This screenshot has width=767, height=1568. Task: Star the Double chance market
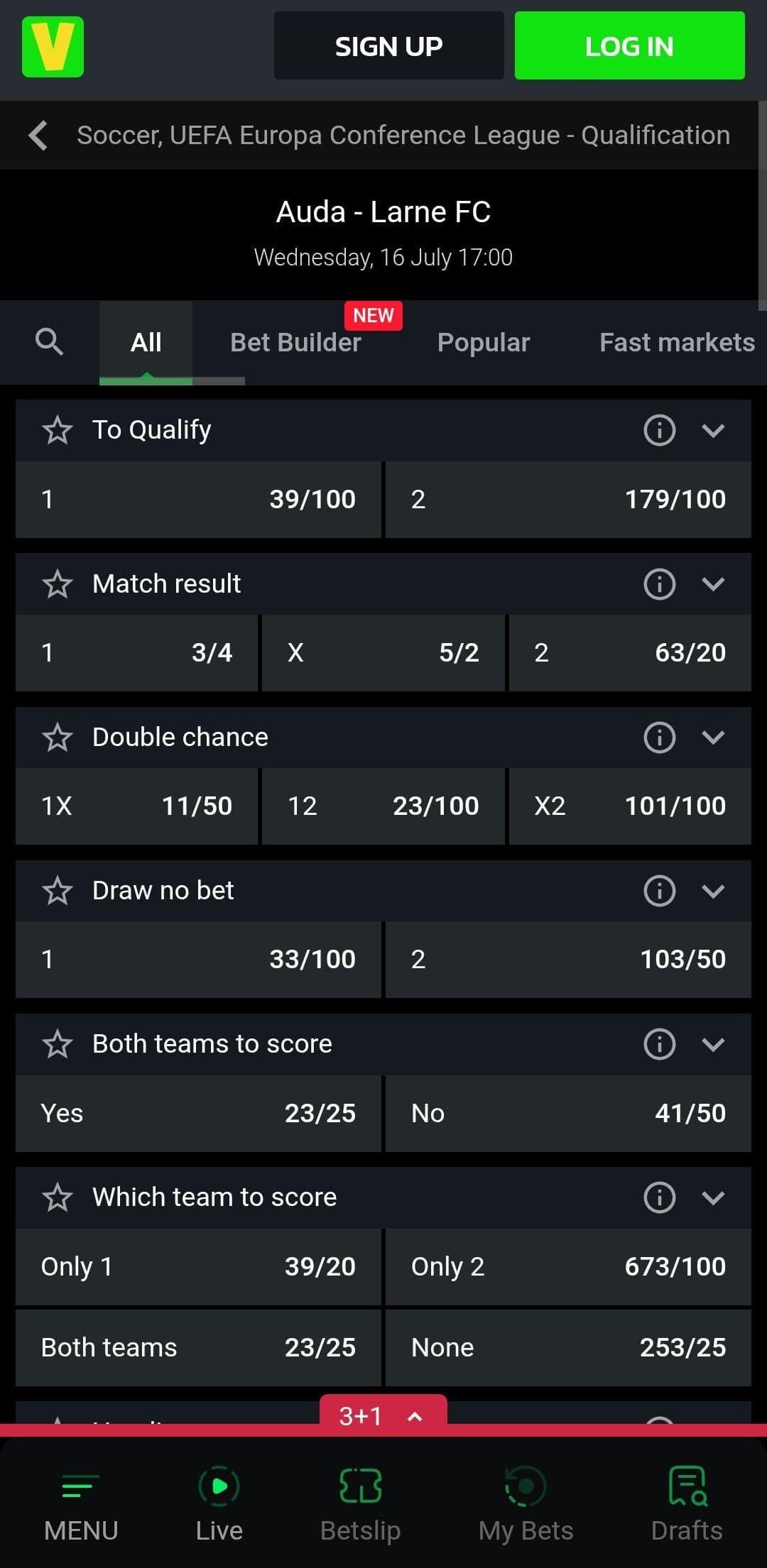[59, 737]
